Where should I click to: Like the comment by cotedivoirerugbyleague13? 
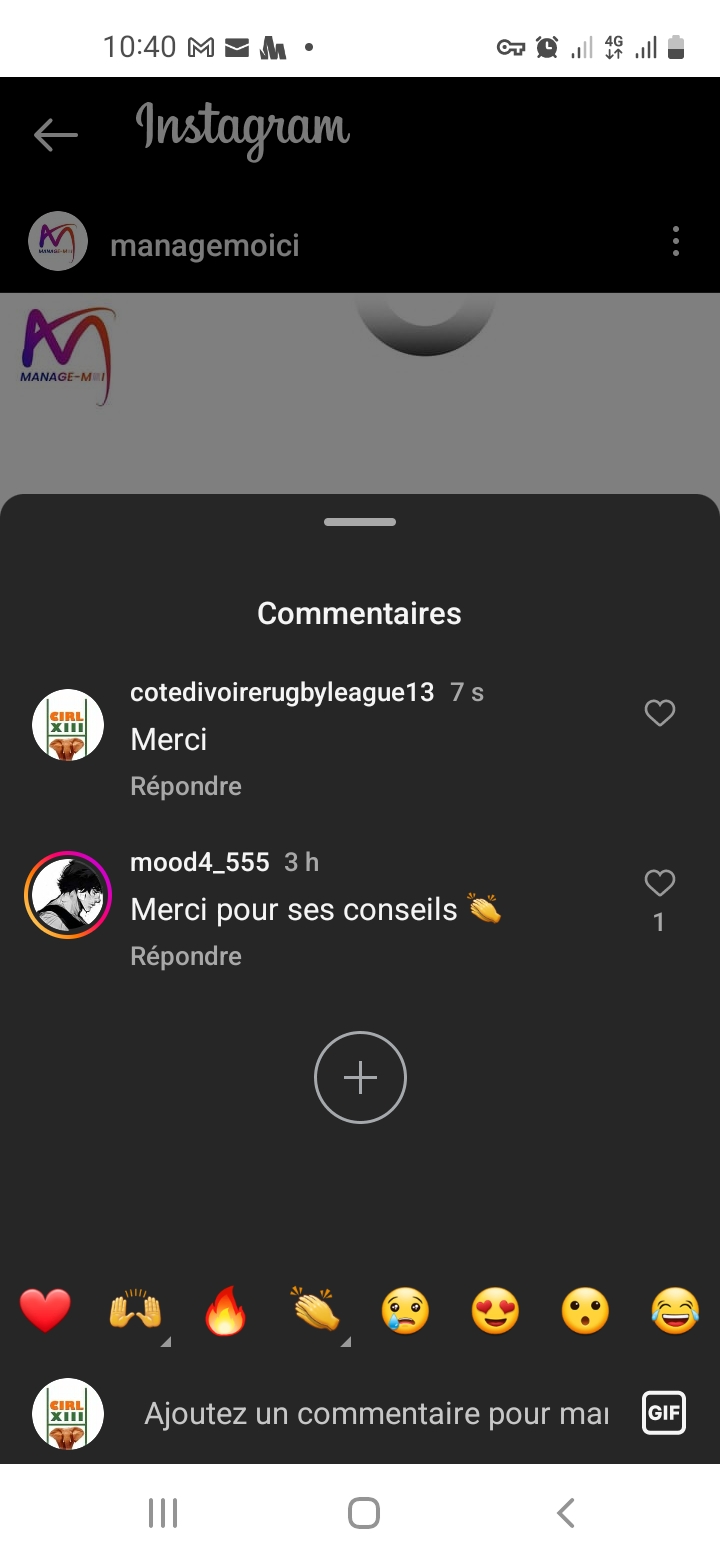(659, 713)
